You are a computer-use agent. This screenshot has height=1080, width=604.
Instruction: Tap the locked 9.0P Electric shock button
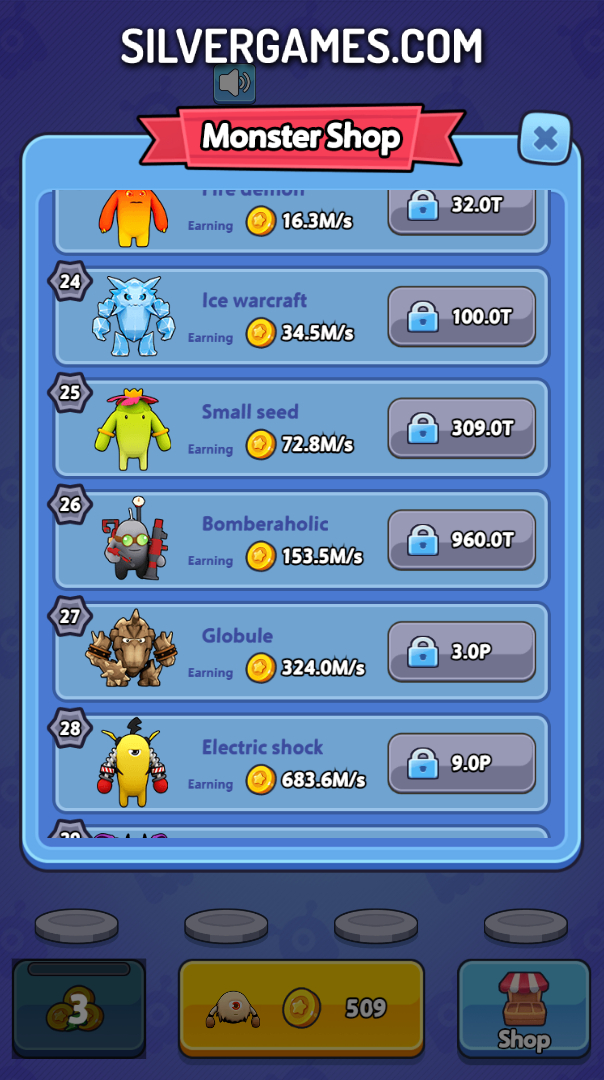(x=461, y=763)
